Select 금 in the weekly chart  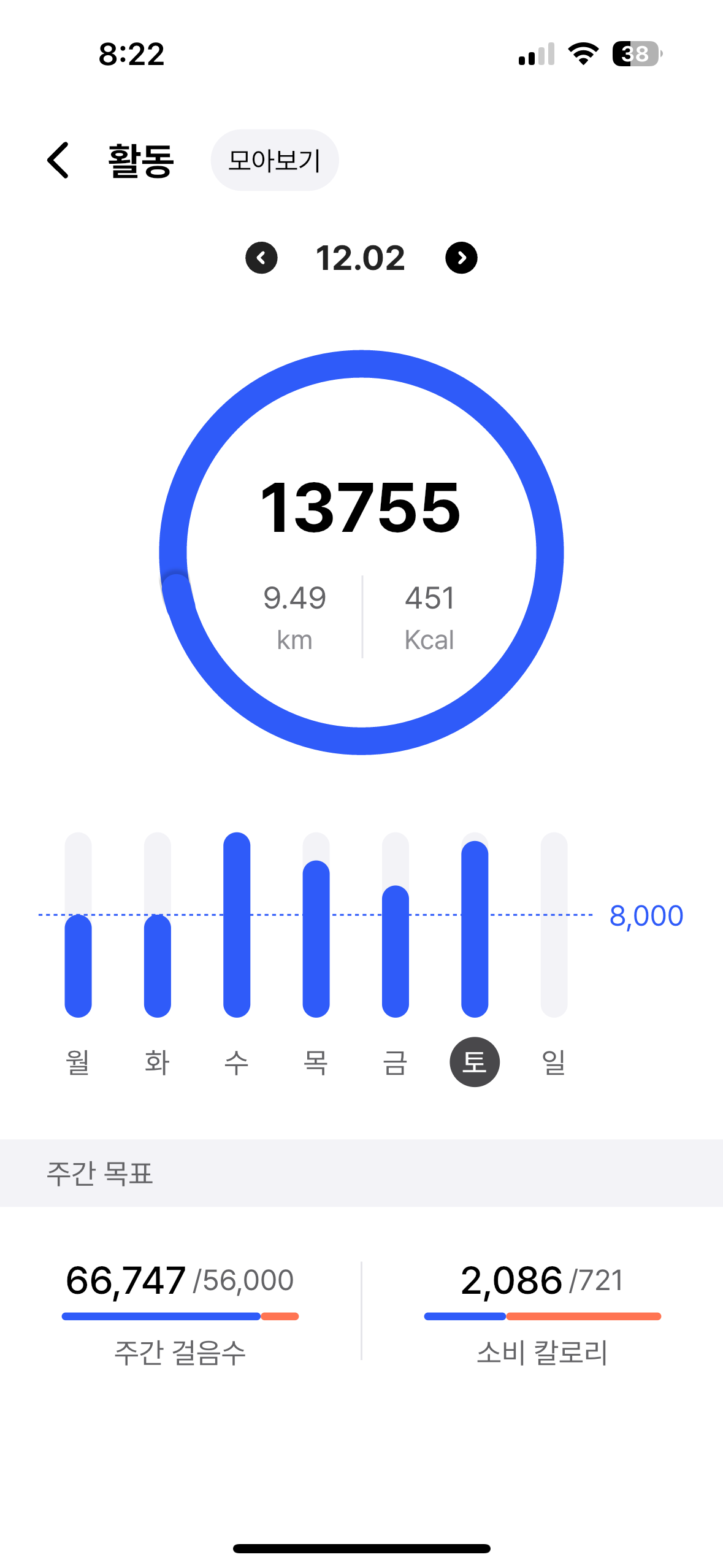coord(396,1061)
